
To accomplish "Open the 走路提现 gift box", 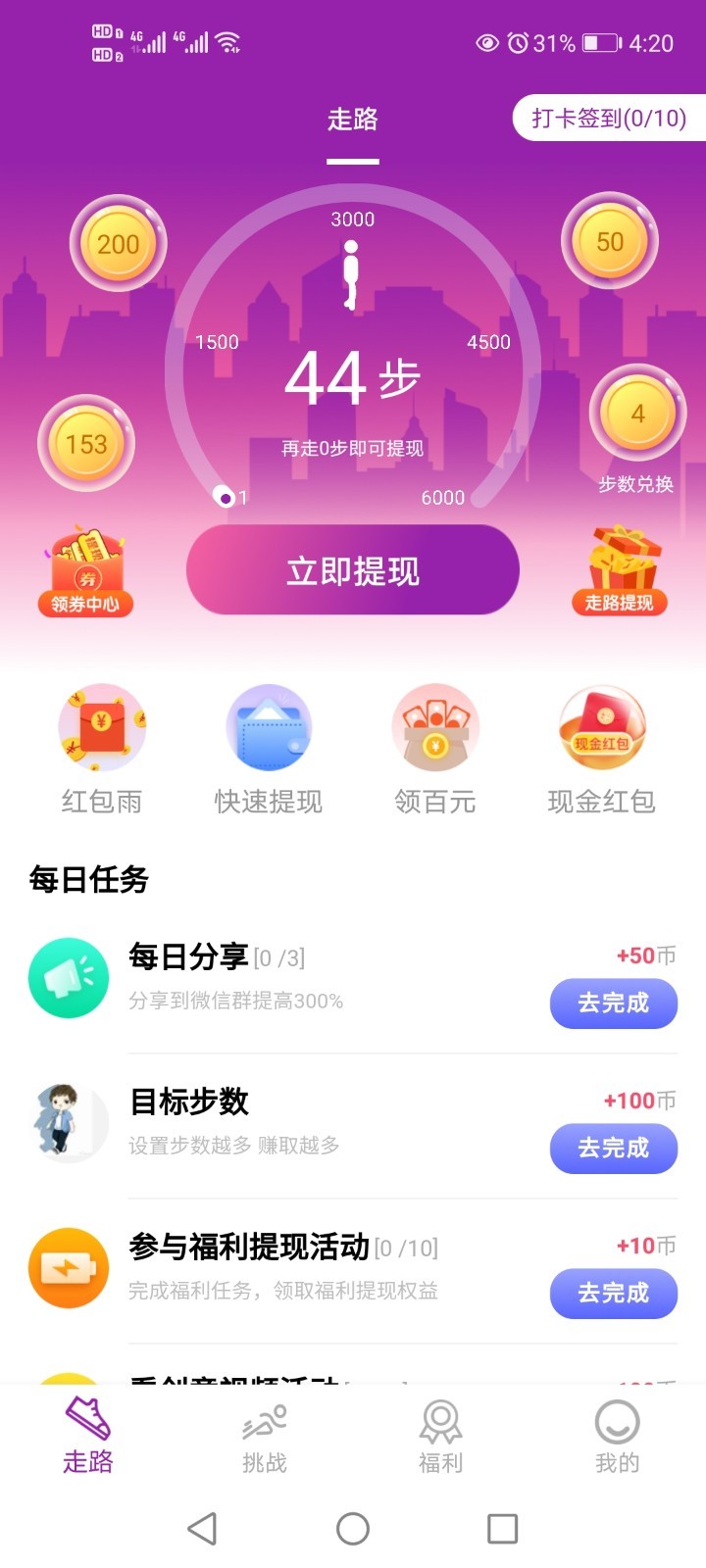I will point(620,568).
